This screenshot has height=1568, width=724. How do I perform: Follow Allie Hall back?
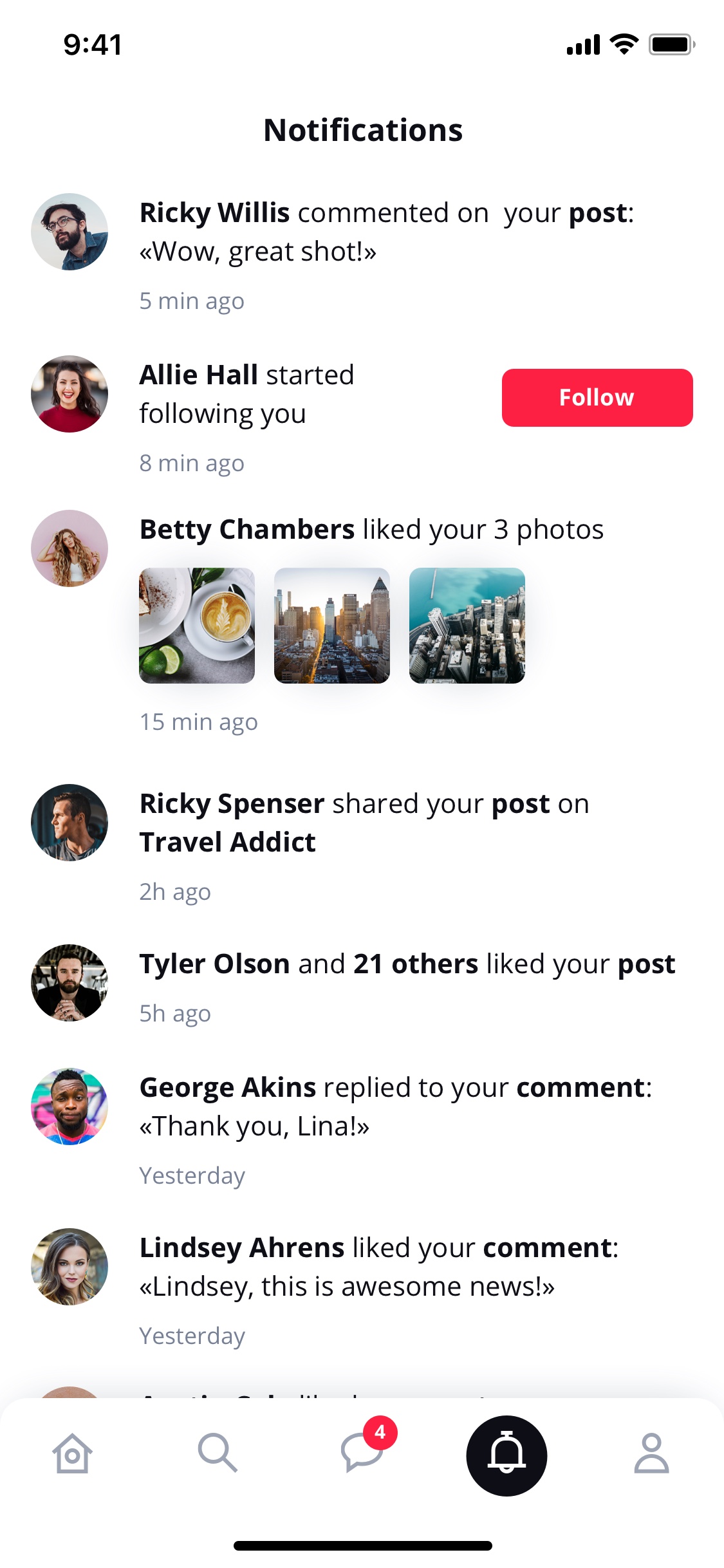pyautogui.click(x=597, y=398)
